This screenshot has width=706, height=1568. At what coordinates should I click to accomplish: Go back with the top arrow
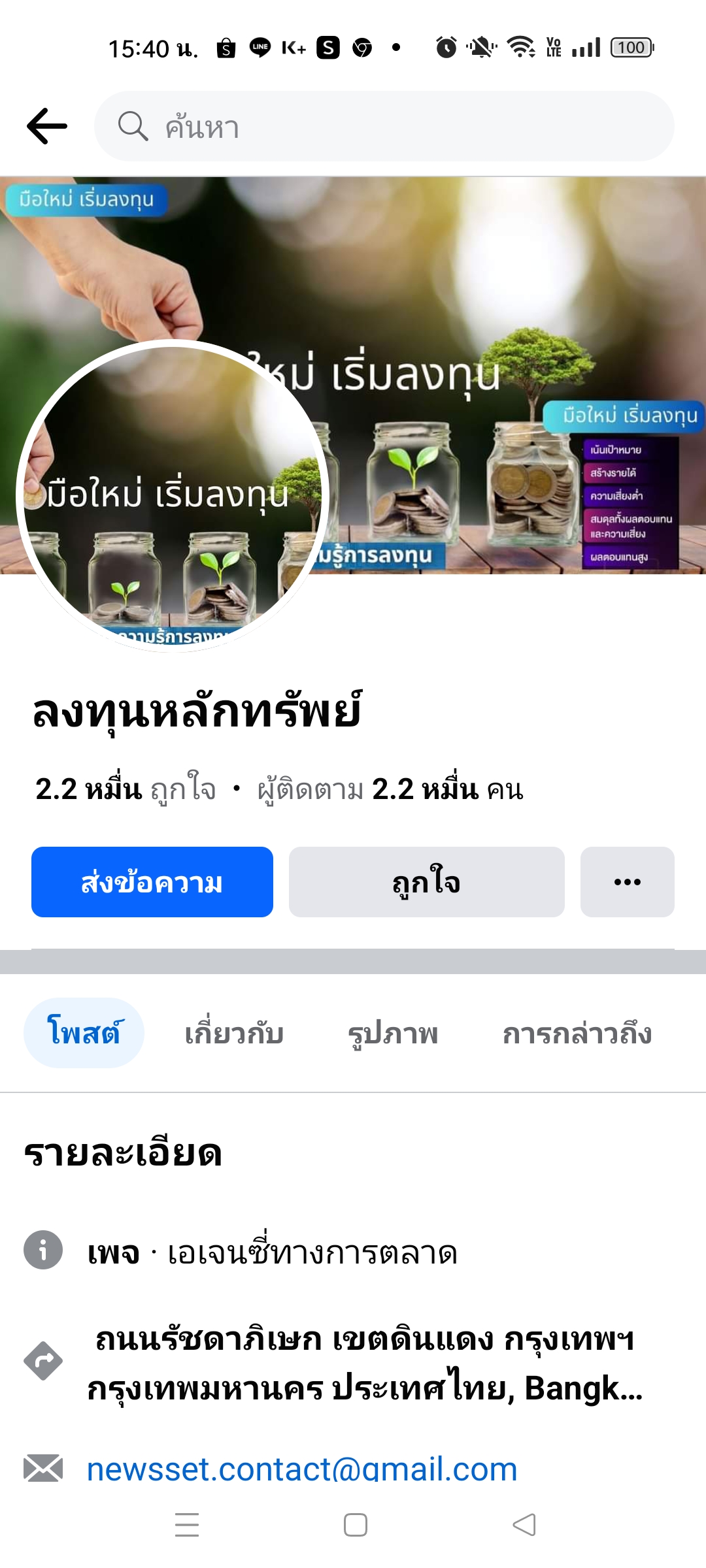tap(47, 126)
